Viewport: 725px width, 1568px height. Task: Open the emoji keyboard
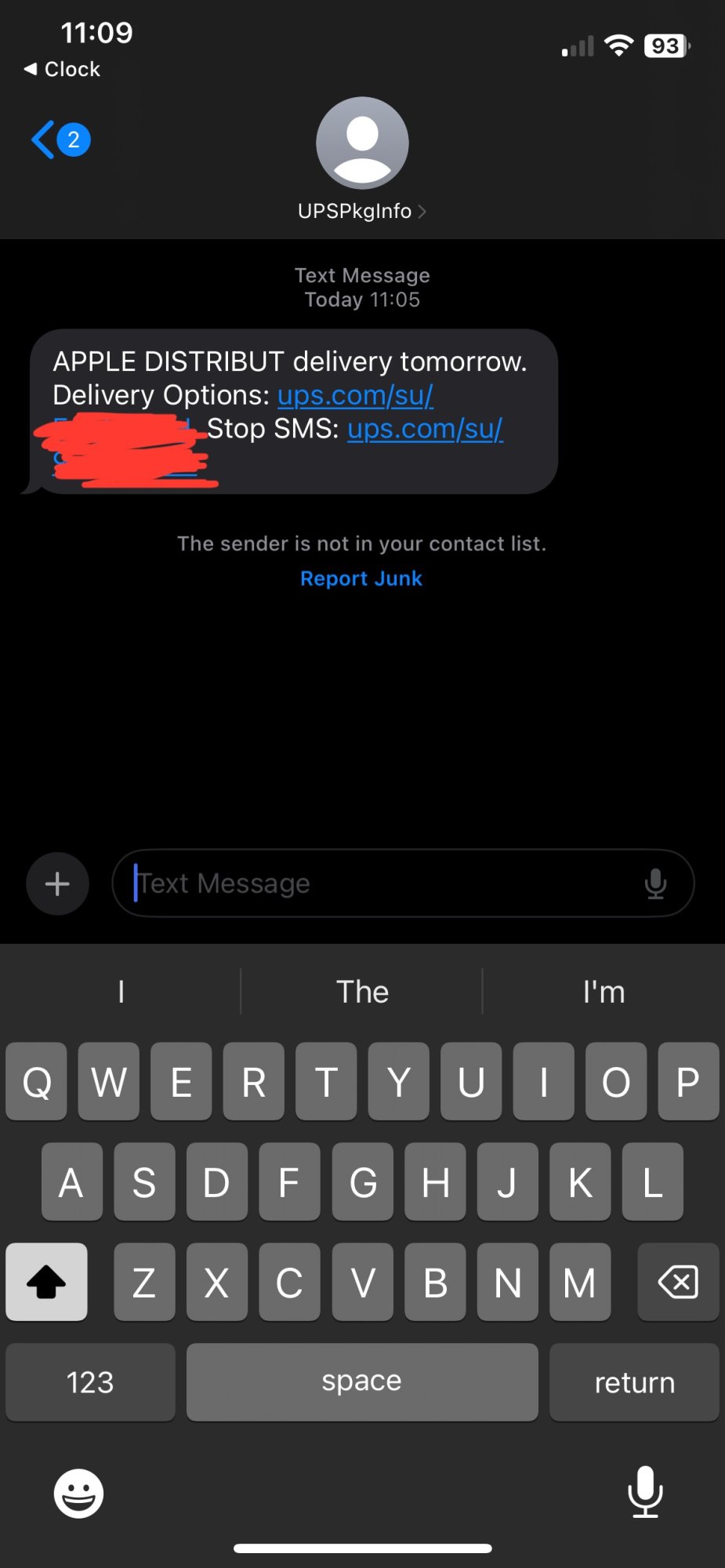[x=78, y=1493]
